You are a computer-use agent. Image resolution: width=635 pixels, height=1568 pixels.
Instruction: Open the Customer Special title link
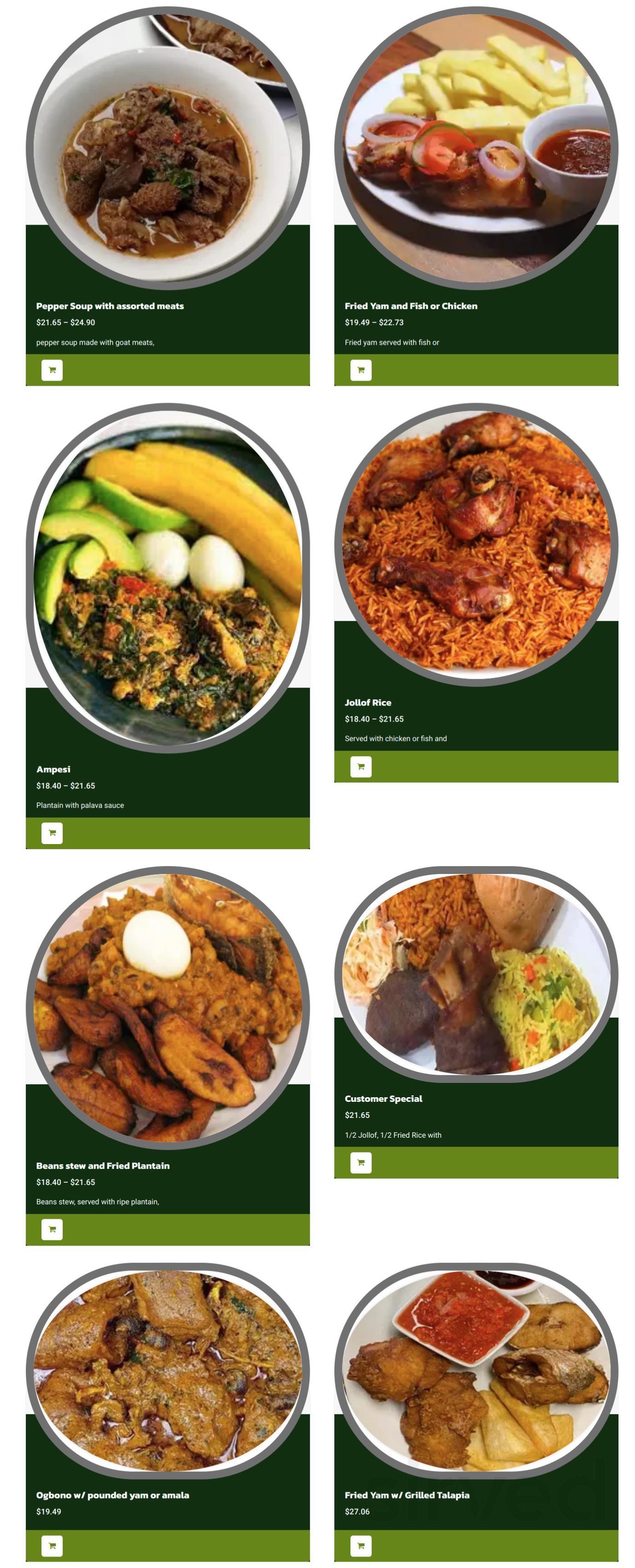383,1098
